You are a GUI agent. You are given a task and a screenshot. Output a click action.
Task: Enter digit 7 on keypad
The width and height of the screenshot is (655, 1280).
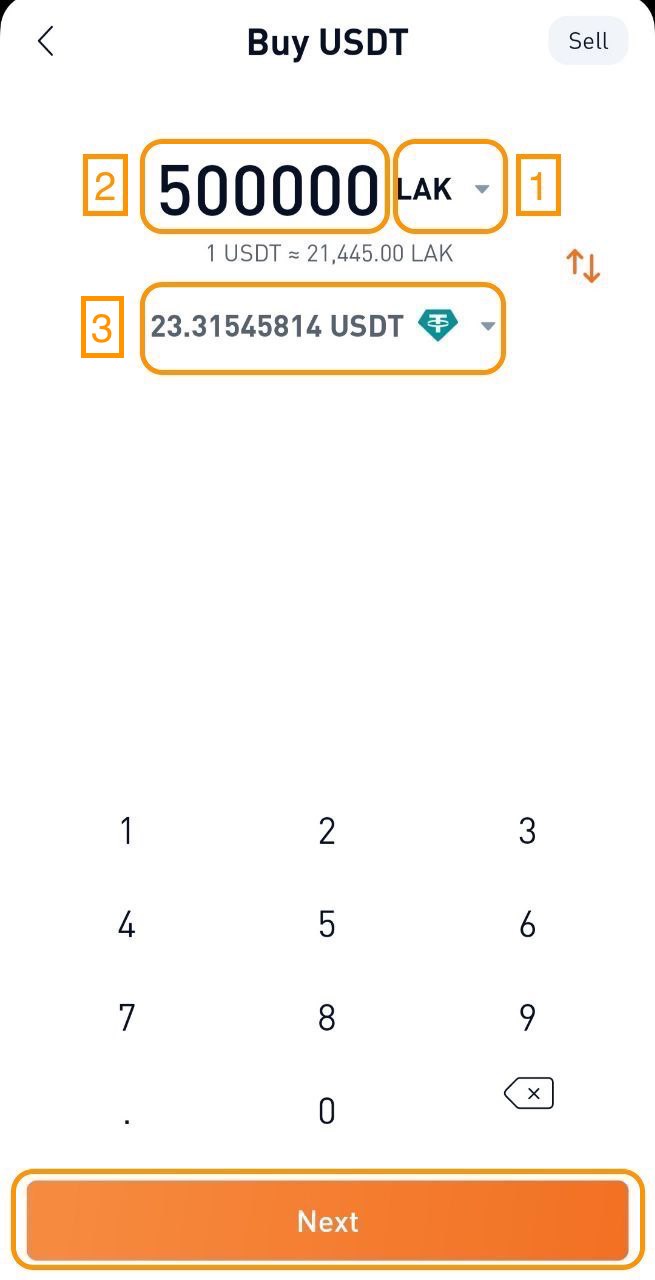(126, 1018)
